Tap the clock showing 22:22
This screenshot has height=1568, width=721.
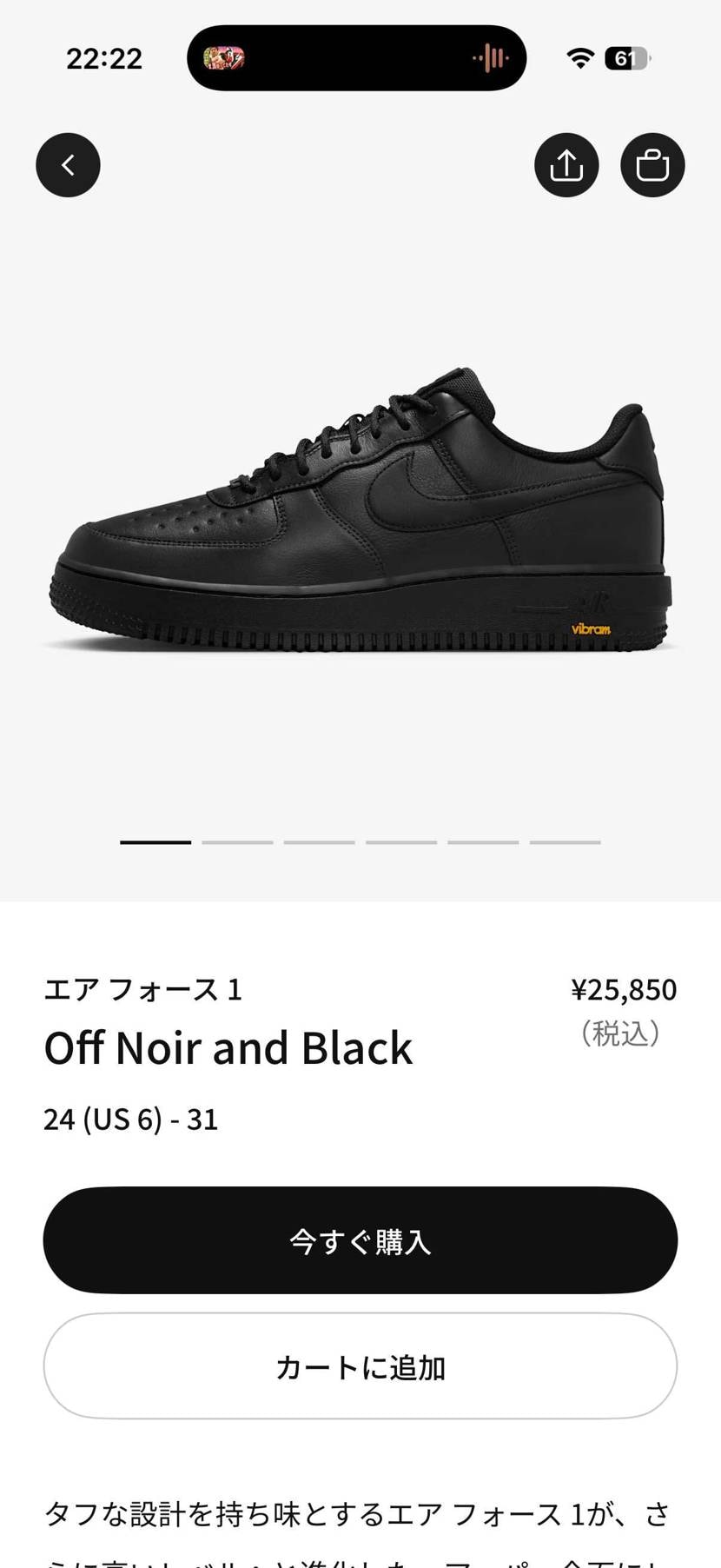(x=104, y=58)
